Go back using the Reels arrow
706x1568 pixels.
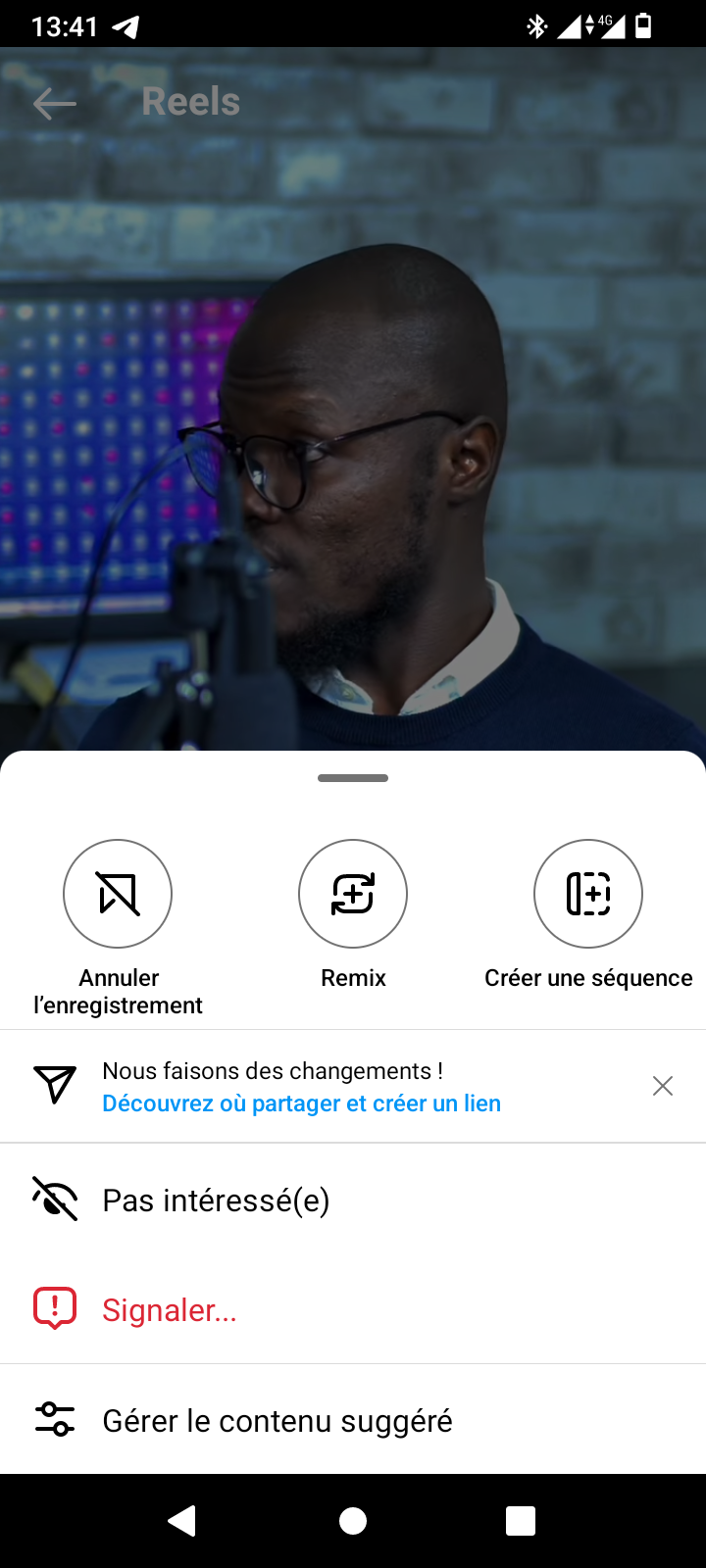(54, 103)
